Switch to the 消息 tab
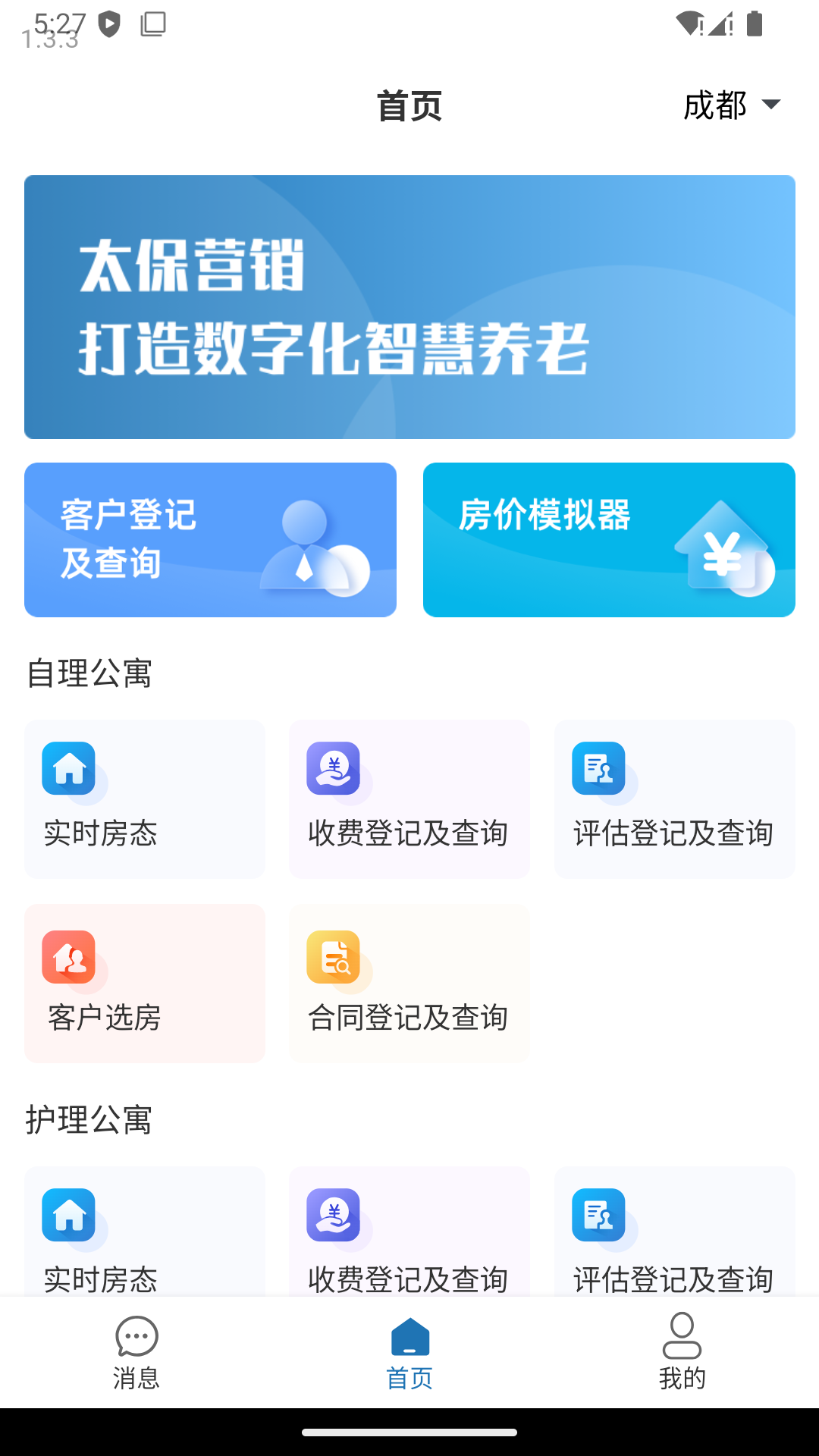 (136, 1352)
